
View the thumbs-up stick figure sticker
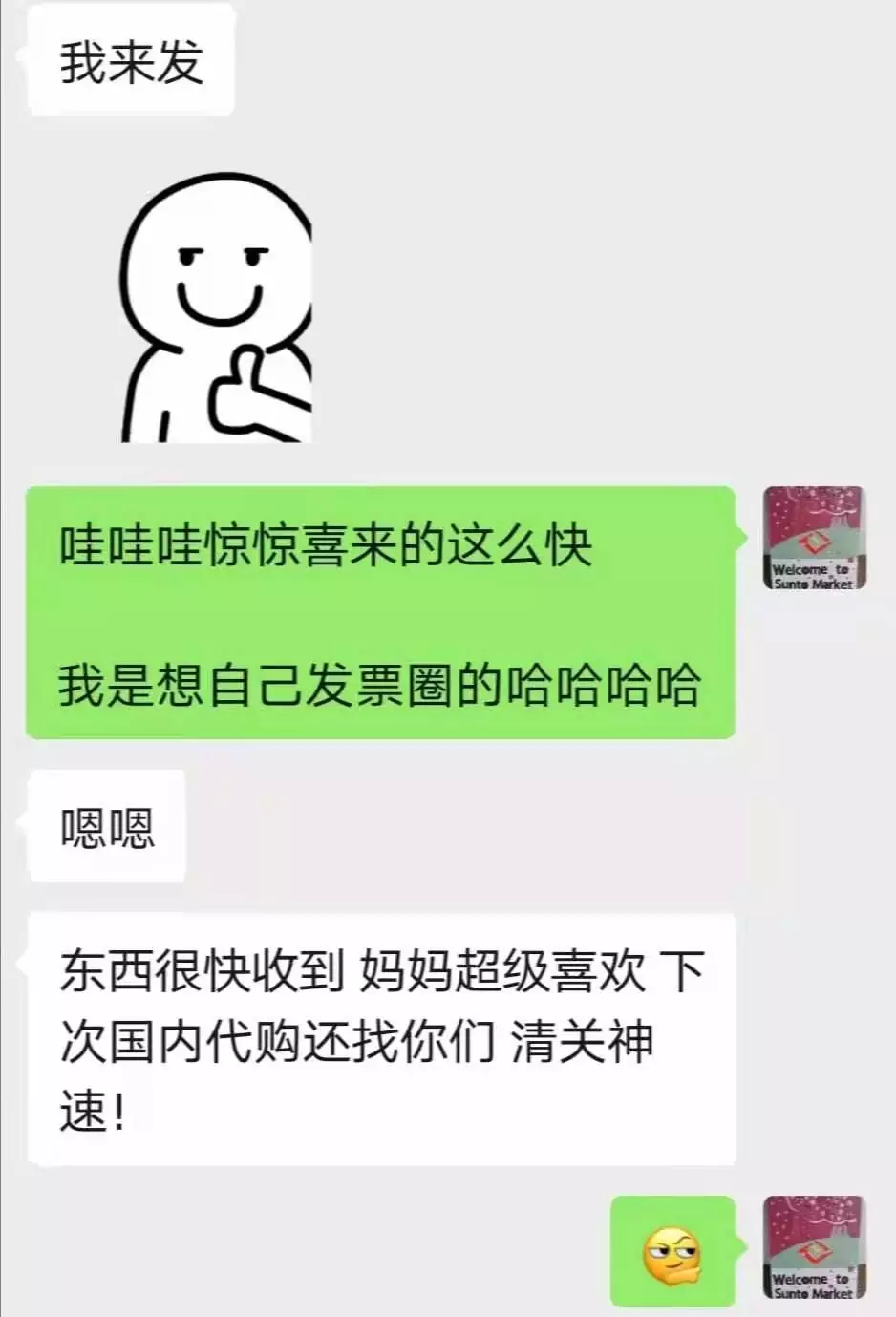pyautogui.click(x=217, y=308)
